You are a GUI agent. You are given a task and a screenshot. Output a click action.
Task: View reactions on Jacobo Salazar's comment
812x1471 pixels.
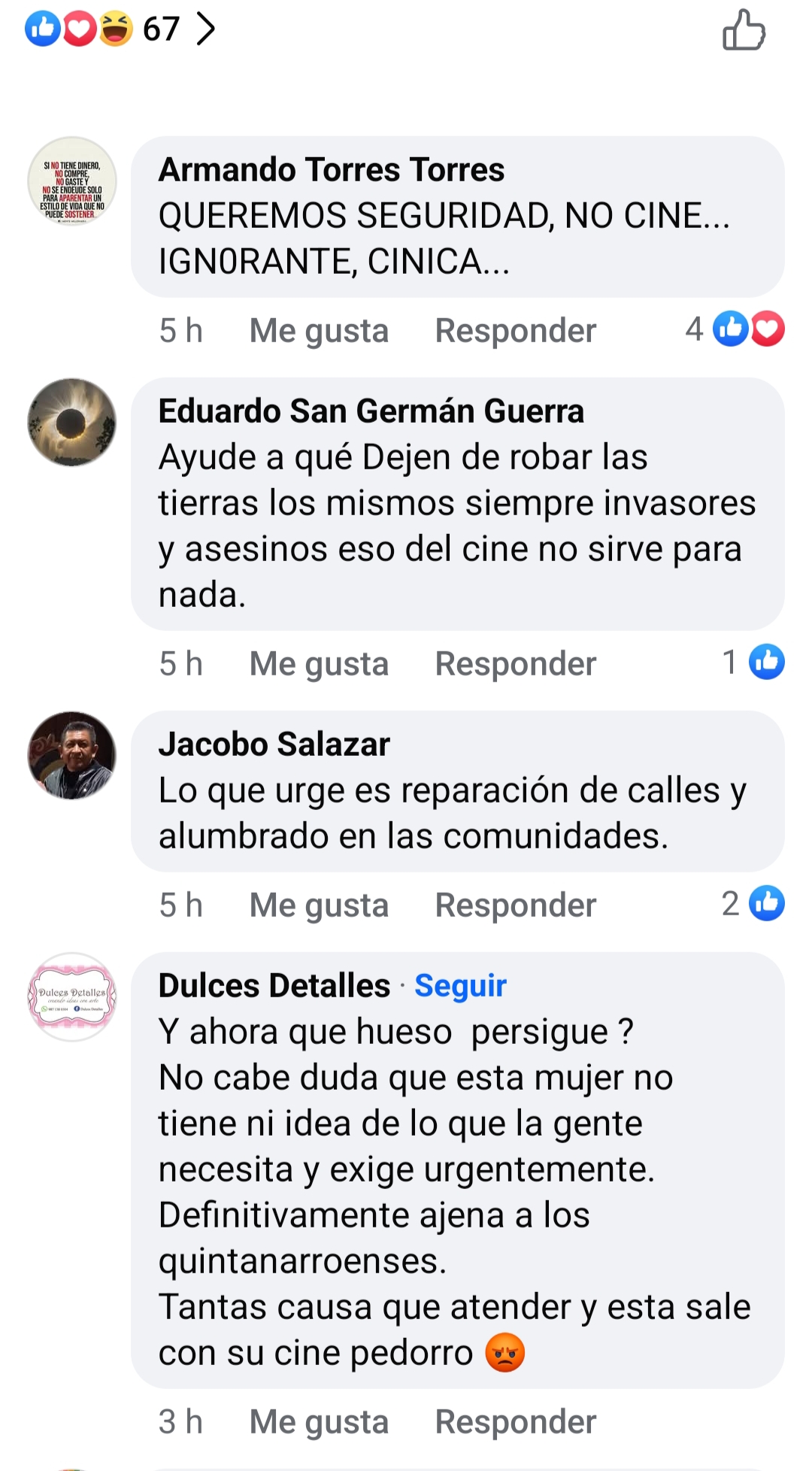click(x=753, y=904)
